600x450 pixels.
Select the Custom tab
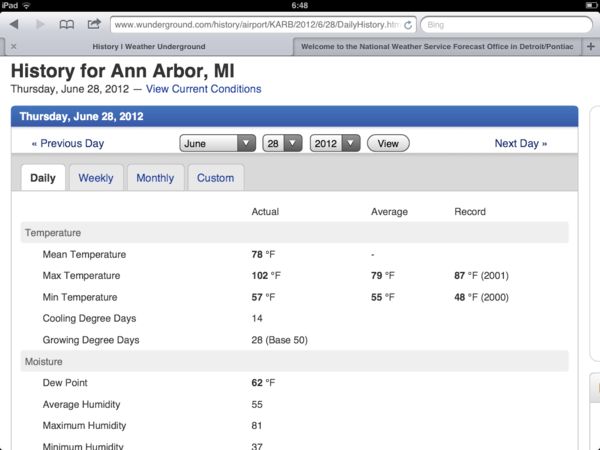[x=215, y=178]
